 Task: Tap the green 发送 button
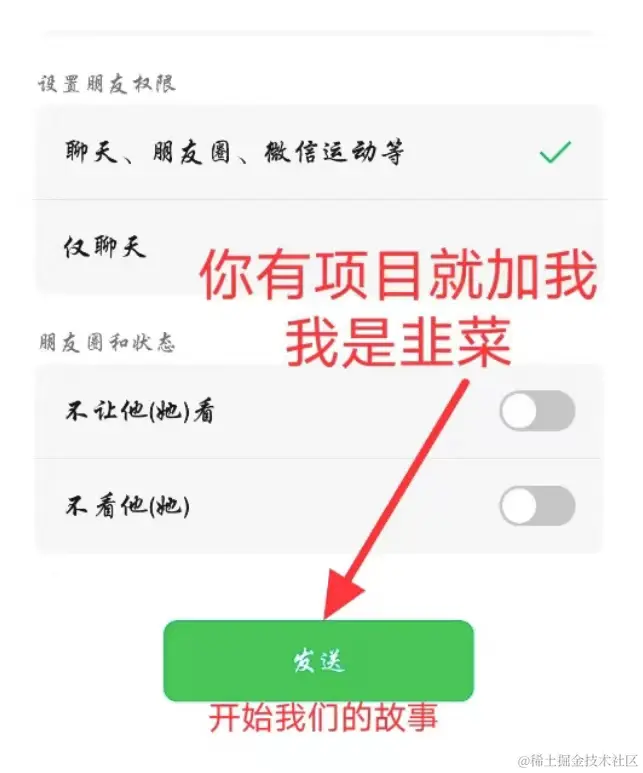[x=318, y=661]
